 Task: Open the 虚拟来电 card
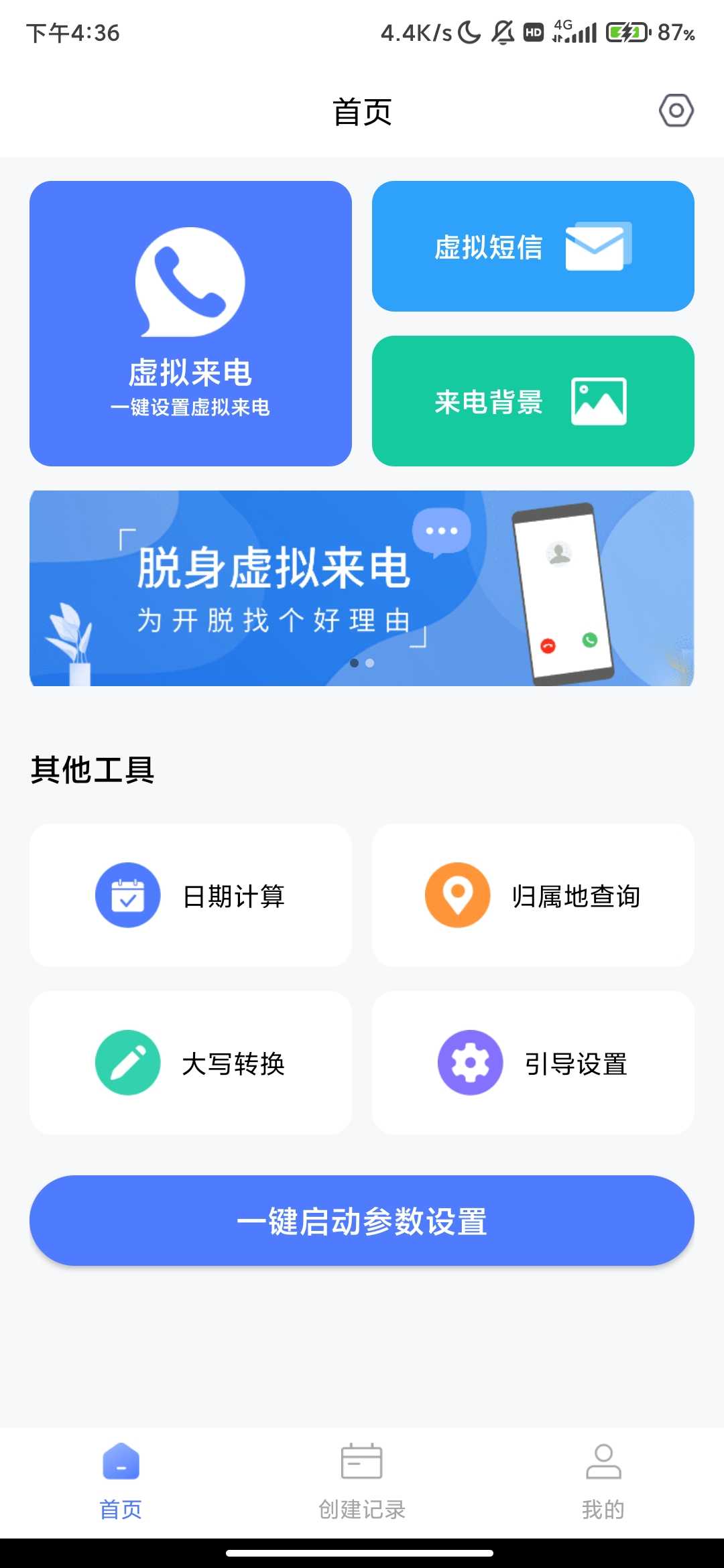190,324
